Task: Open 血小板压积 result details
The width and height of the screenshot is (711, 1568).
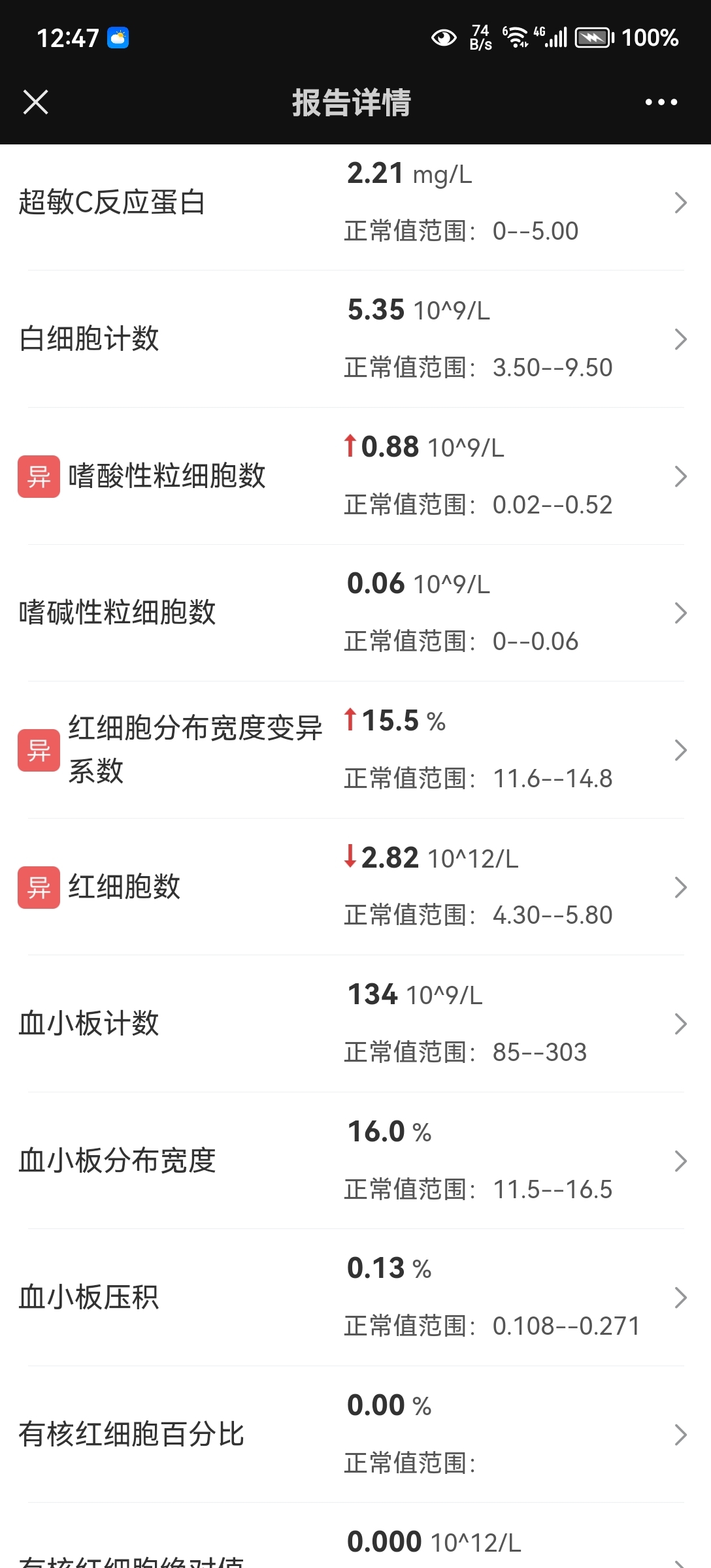Action: point(355,1298)
